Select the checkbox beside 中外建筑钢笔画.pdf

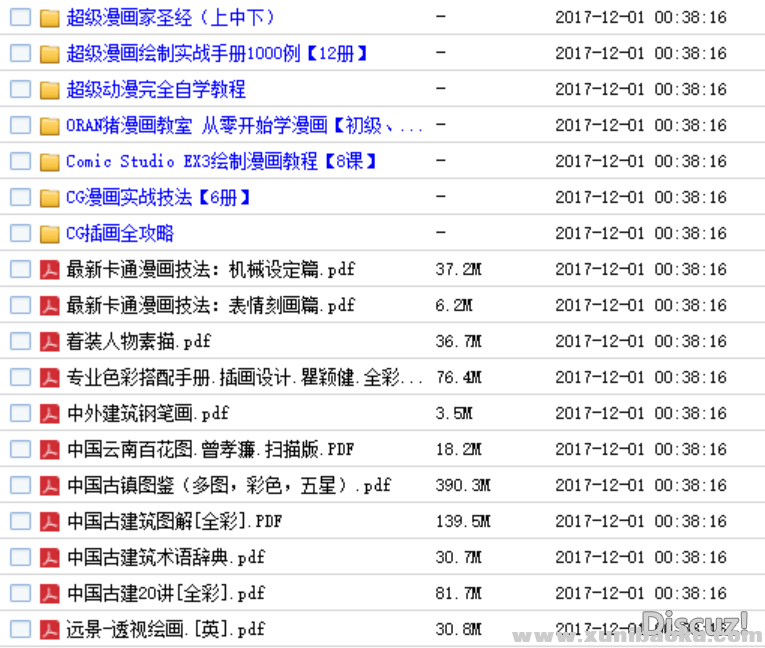(20, 413)
